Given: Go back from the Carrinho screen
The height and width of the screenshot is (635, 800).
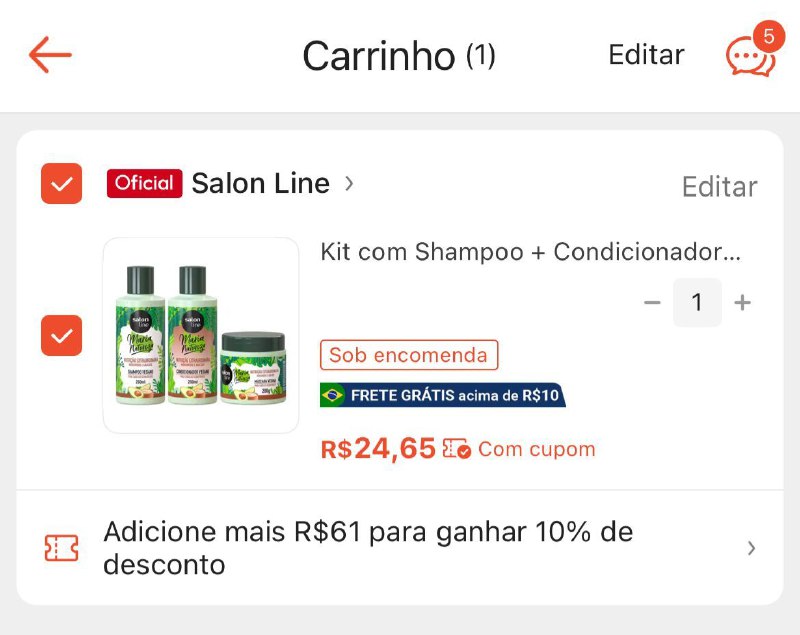Looking at the screenshot, I should click(x=50, y=55).
